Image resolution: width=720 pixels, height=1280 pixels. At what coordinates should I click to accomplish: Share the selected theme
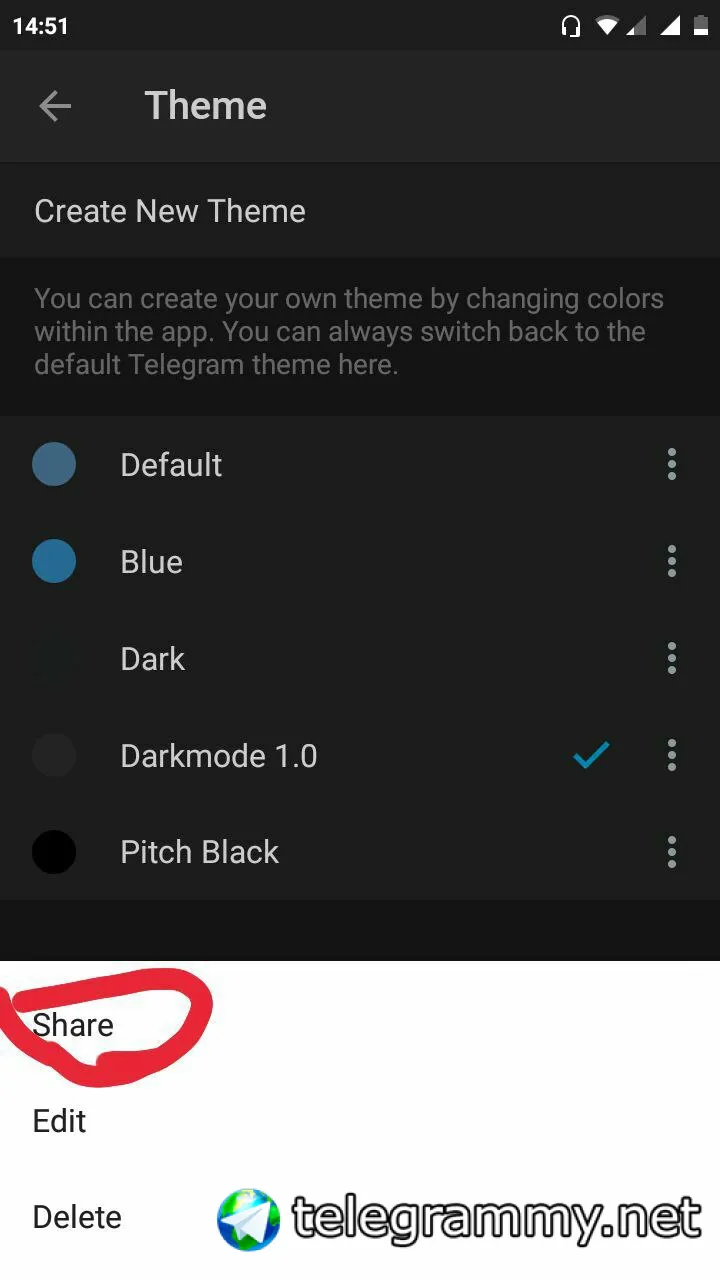[x=73, y=1025]
